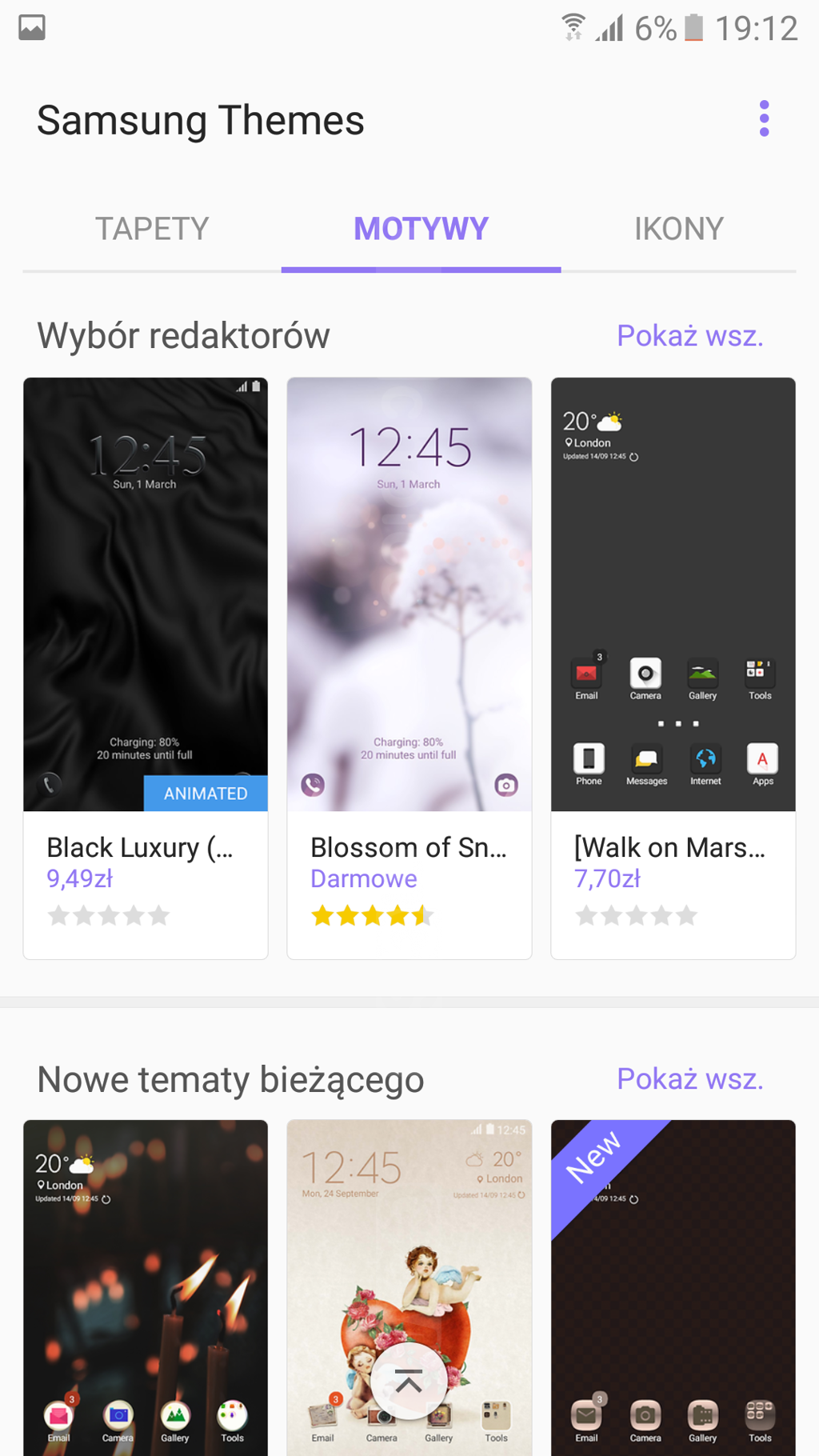Tap the scroll-to-top arrow button

(x=409, y=1382)
